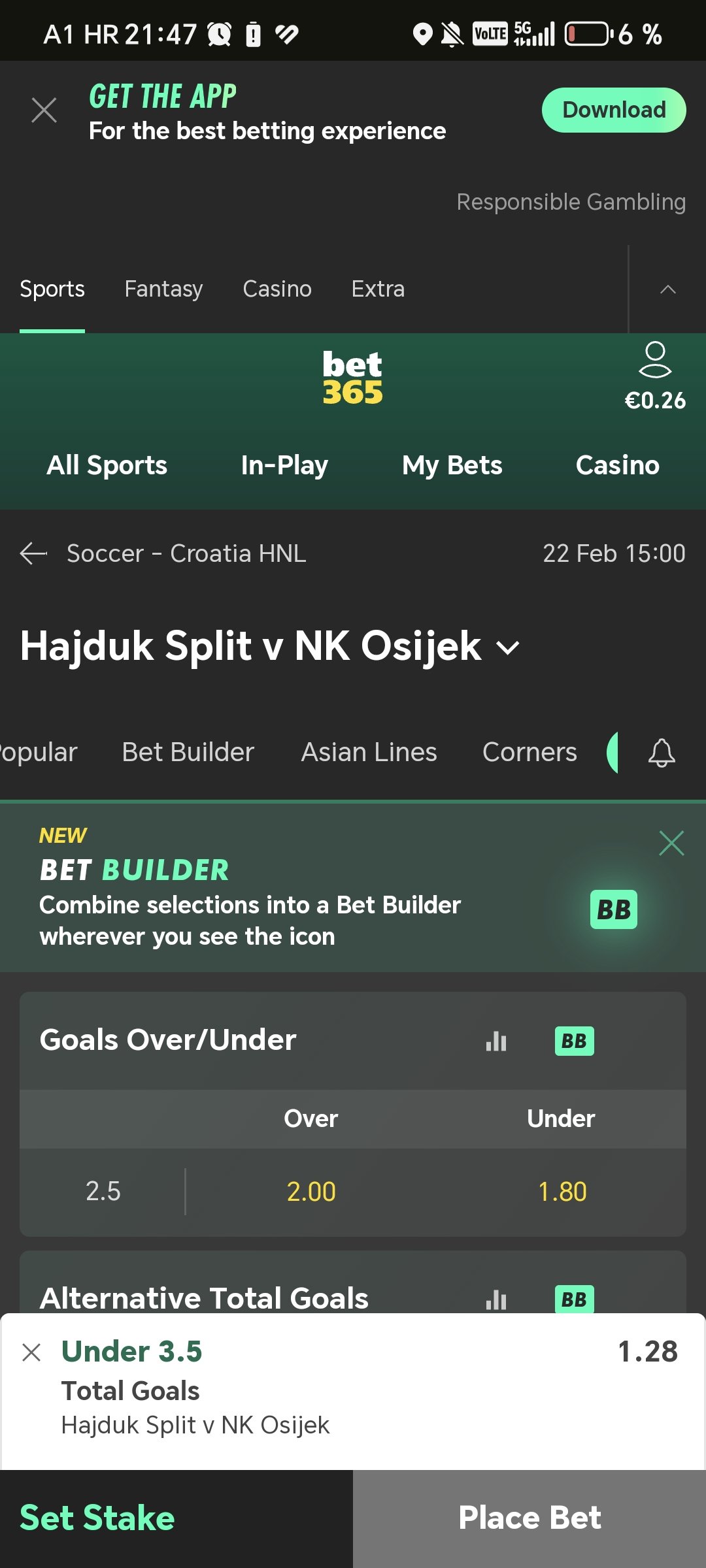The image size is (706, 1568).
Task: Select the Asian Lines tab
Action: [x=369, y=752]
